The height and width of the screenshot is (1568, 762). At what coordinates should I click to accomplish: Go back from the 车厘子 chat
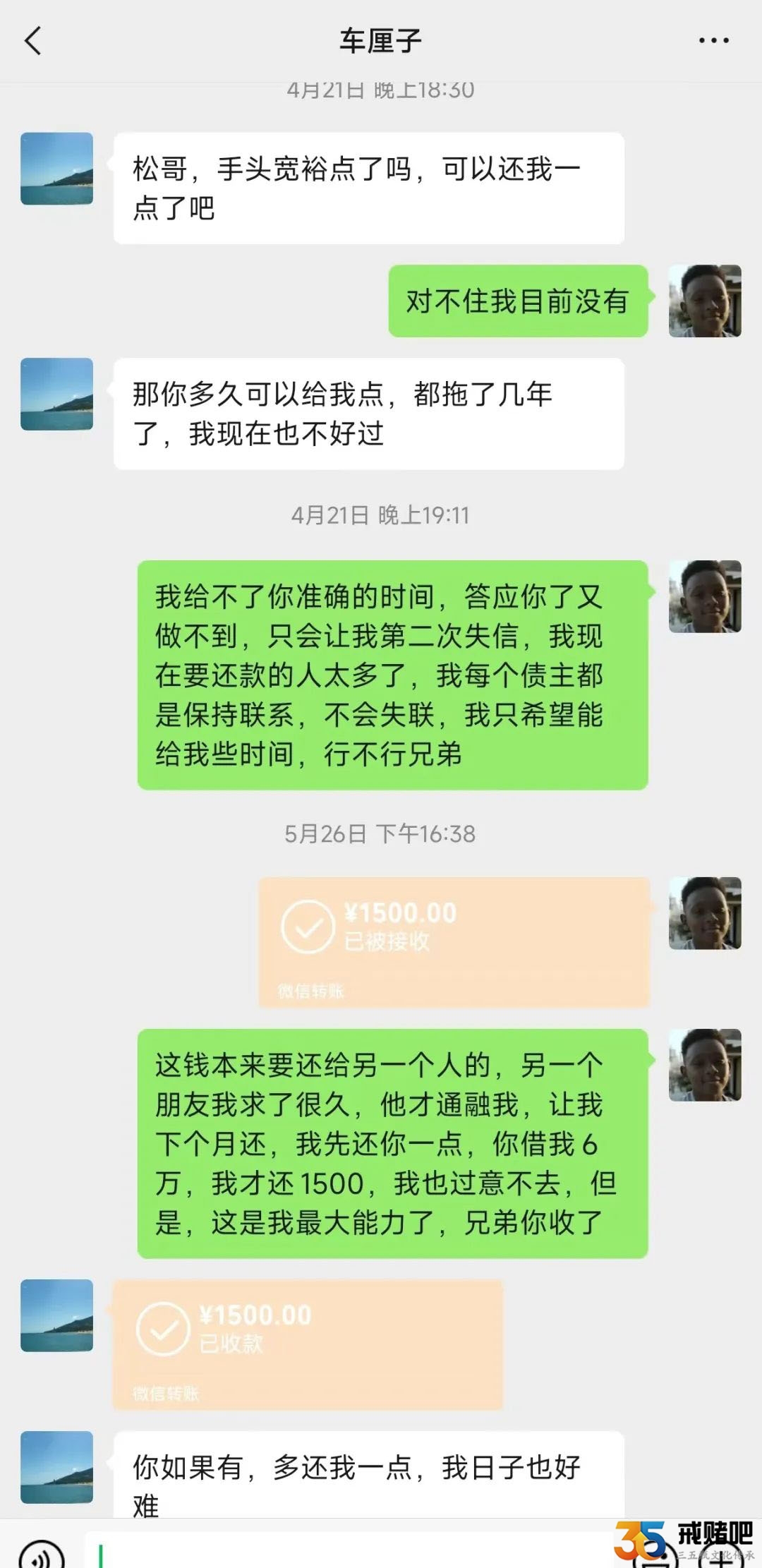point(33,41)
